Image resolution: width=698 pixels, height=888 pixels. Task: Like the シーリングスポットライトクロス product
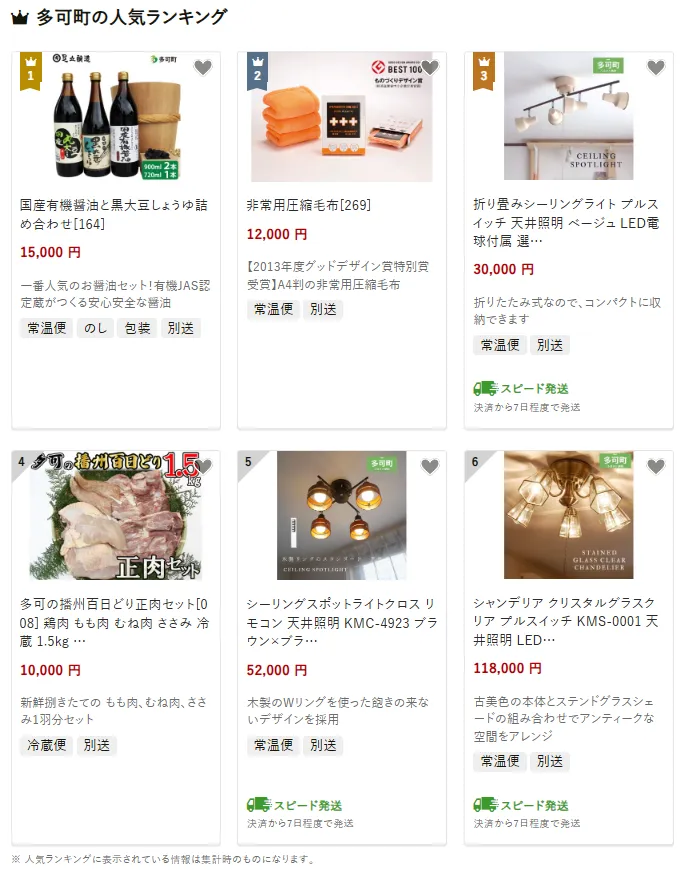click(x=430, y=466)
